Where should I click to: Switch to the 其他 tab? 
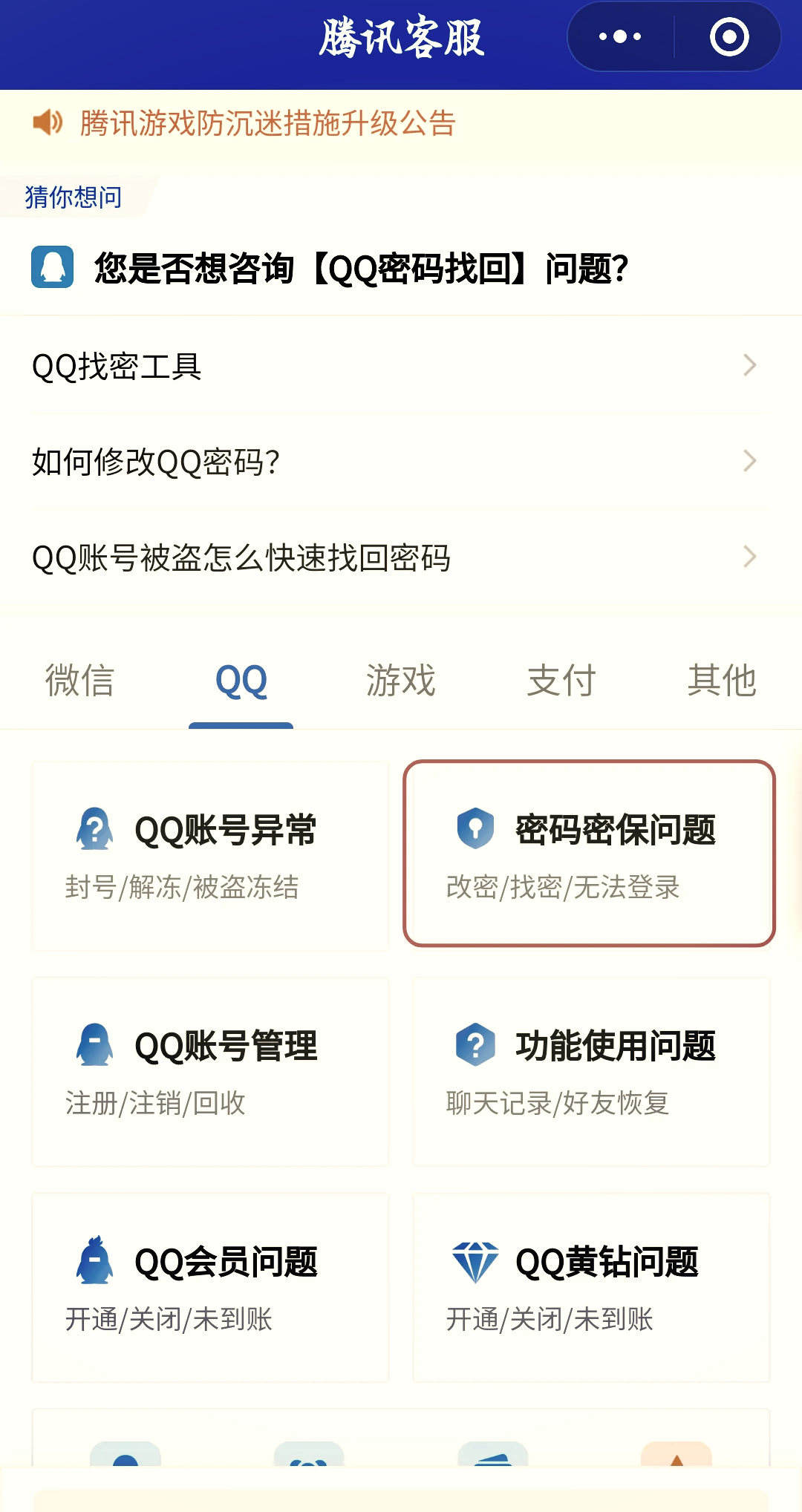tap(722, 681)
